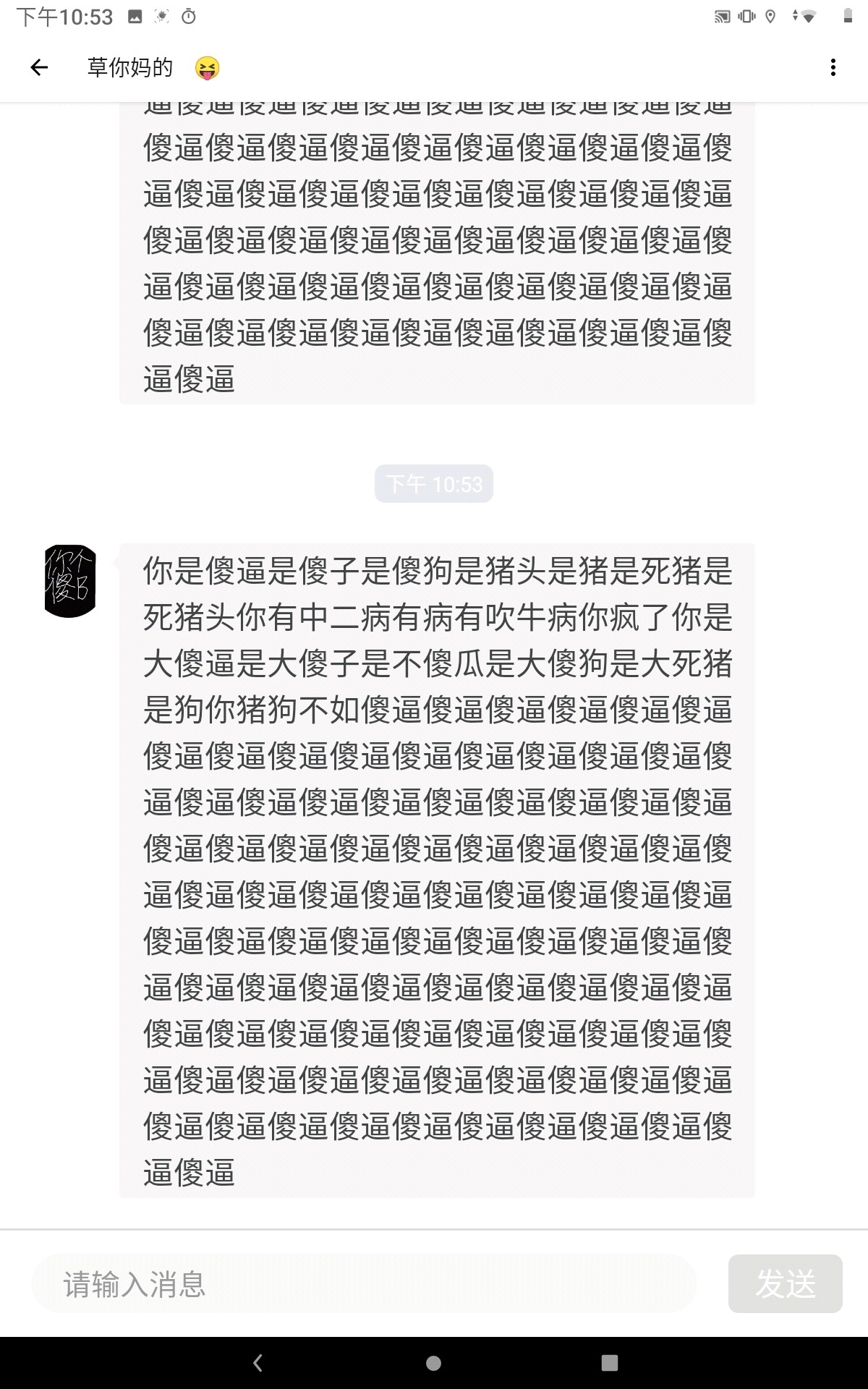
Task: Go to the home screen
Action: [434, 1363]
